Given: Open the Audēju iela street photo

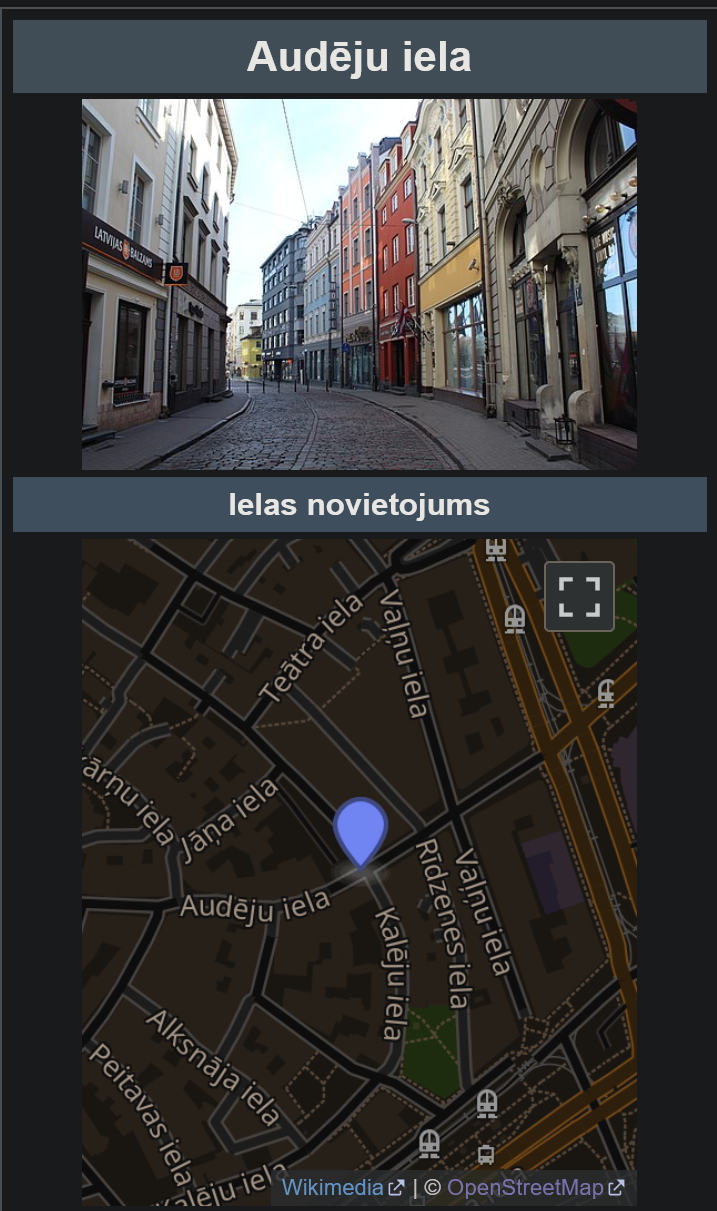Looking at the screenshot, I should pos(359,284).
